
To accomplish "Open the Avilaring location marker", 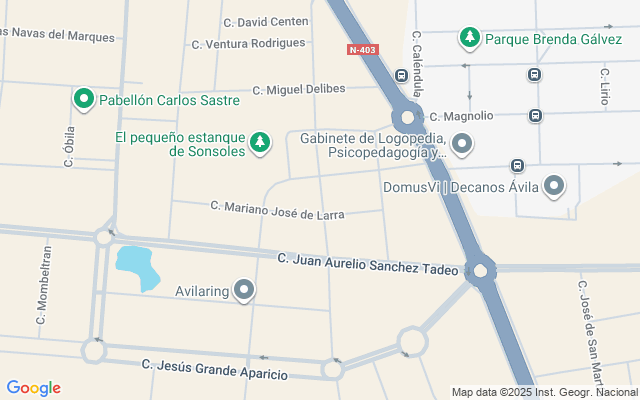I will pyautogui.click(x=244, y=291).
